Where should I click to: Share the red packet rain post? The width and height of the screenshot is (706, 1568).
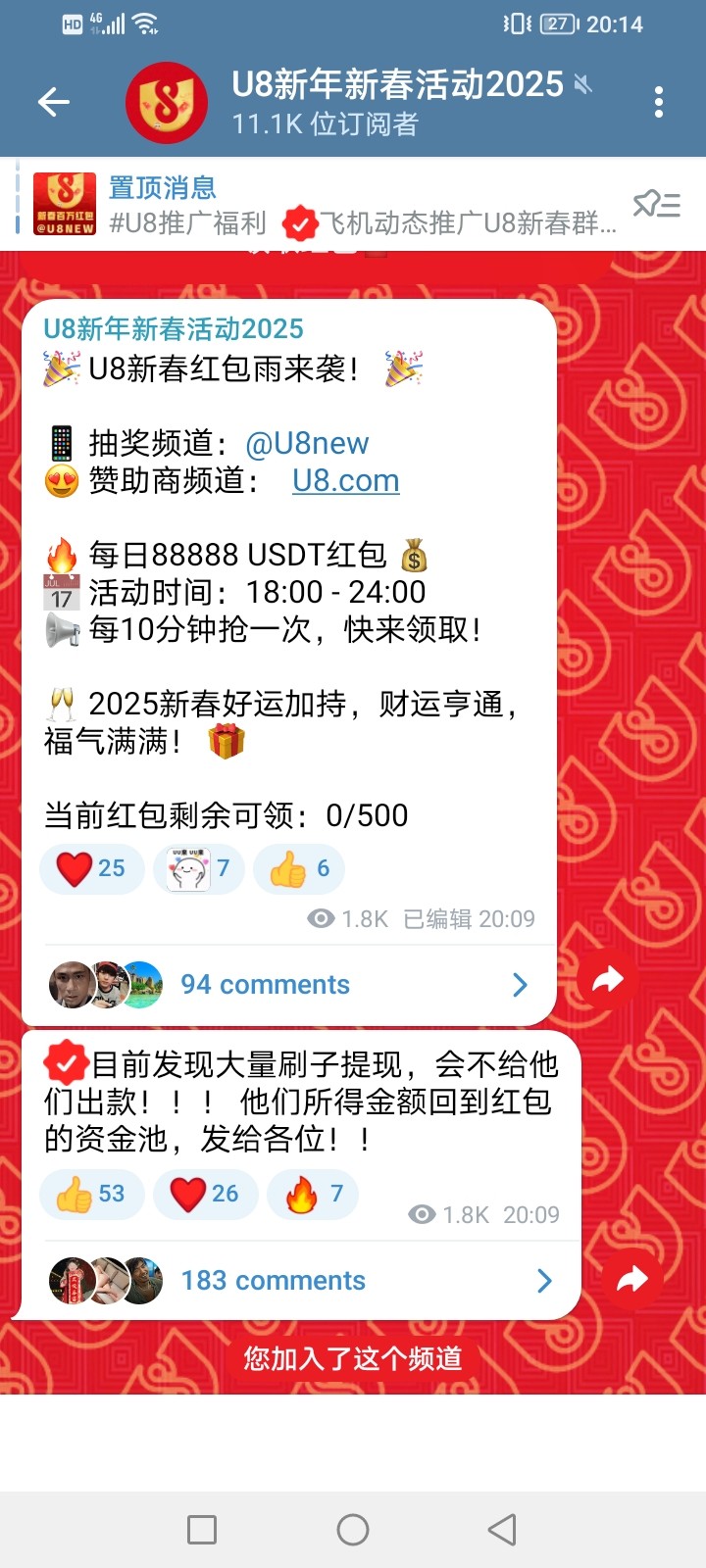coord(607,979)
